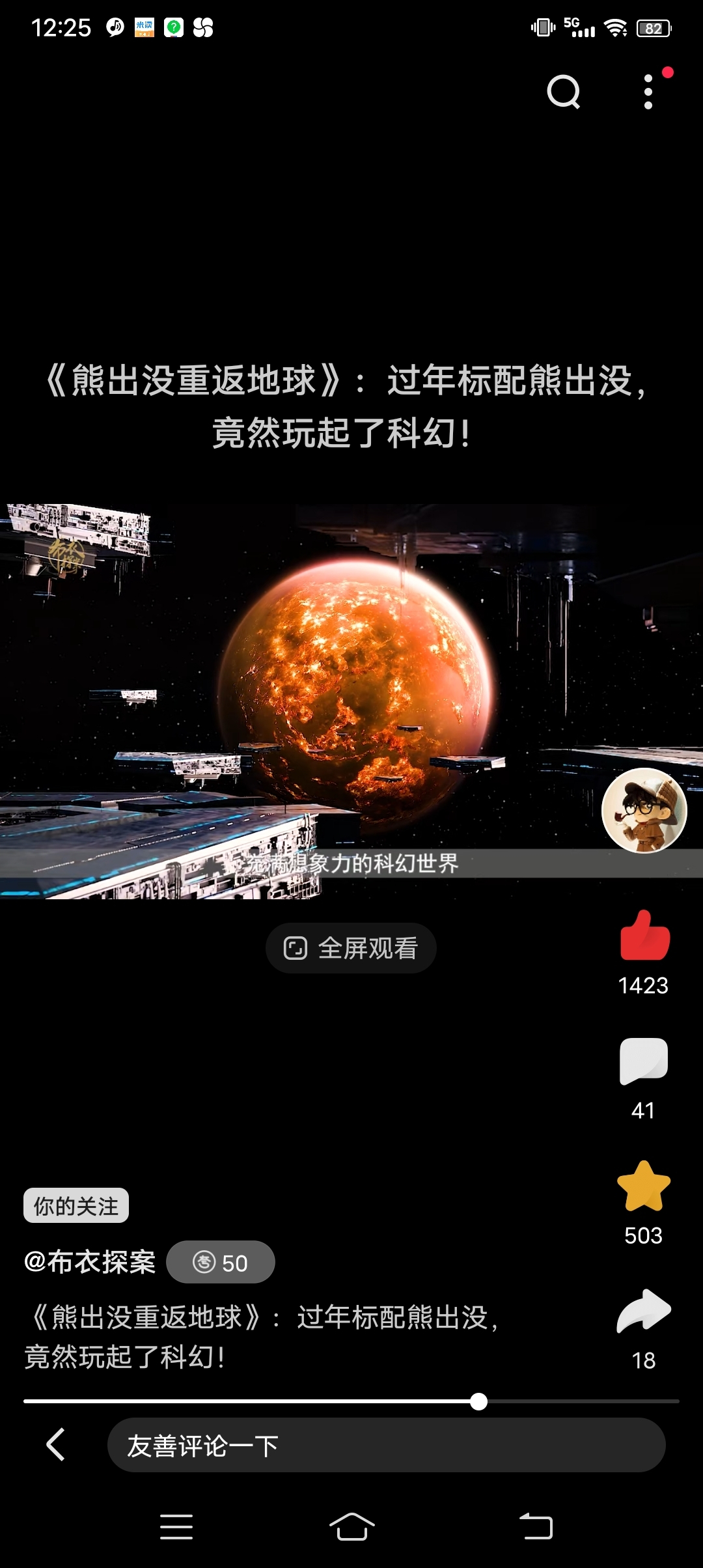703x1568 pixels.
Task: Open the 41 comments
Action: [x=644, y=1061]
